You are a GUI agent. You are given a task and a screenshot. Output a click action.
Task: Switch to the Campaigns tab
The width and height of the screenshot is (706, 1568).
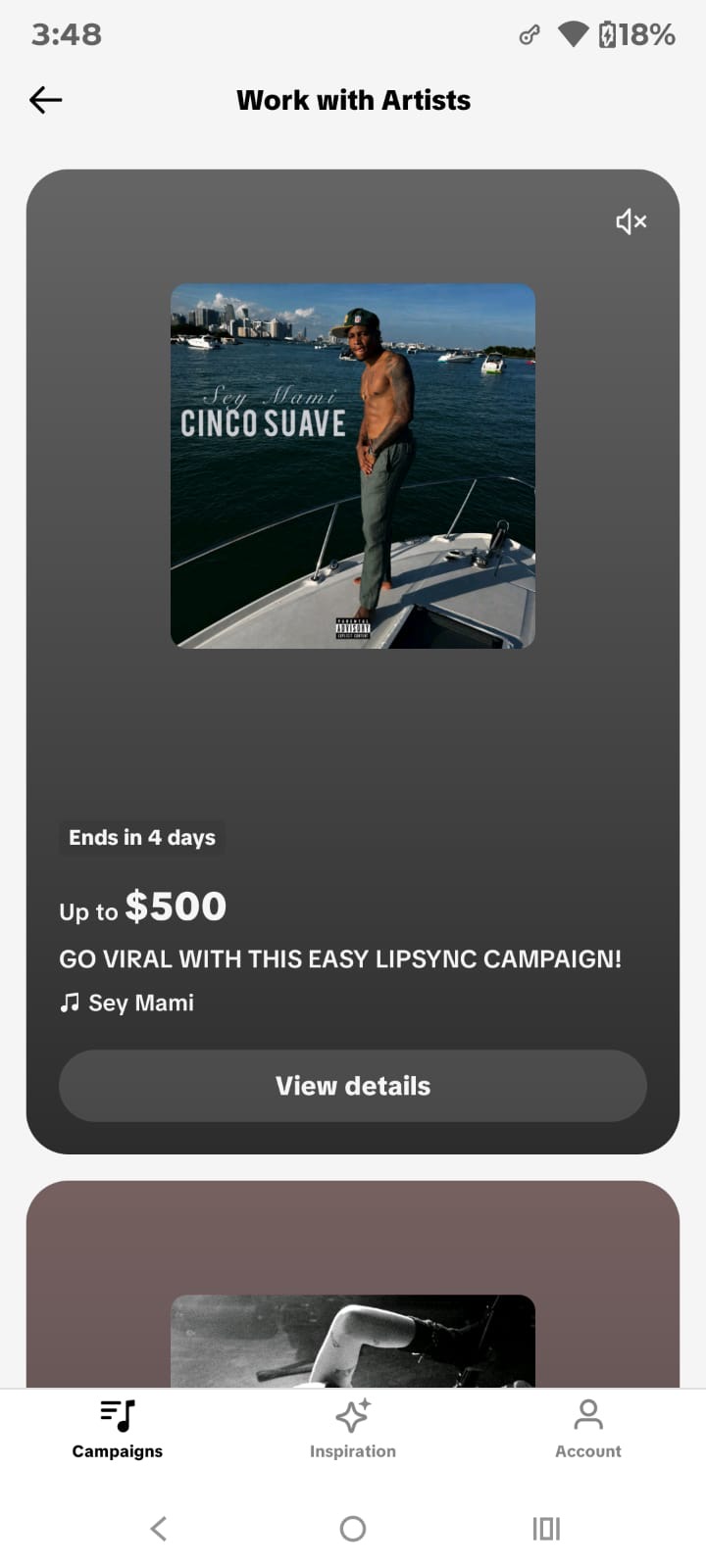[x=118, y=1429]
